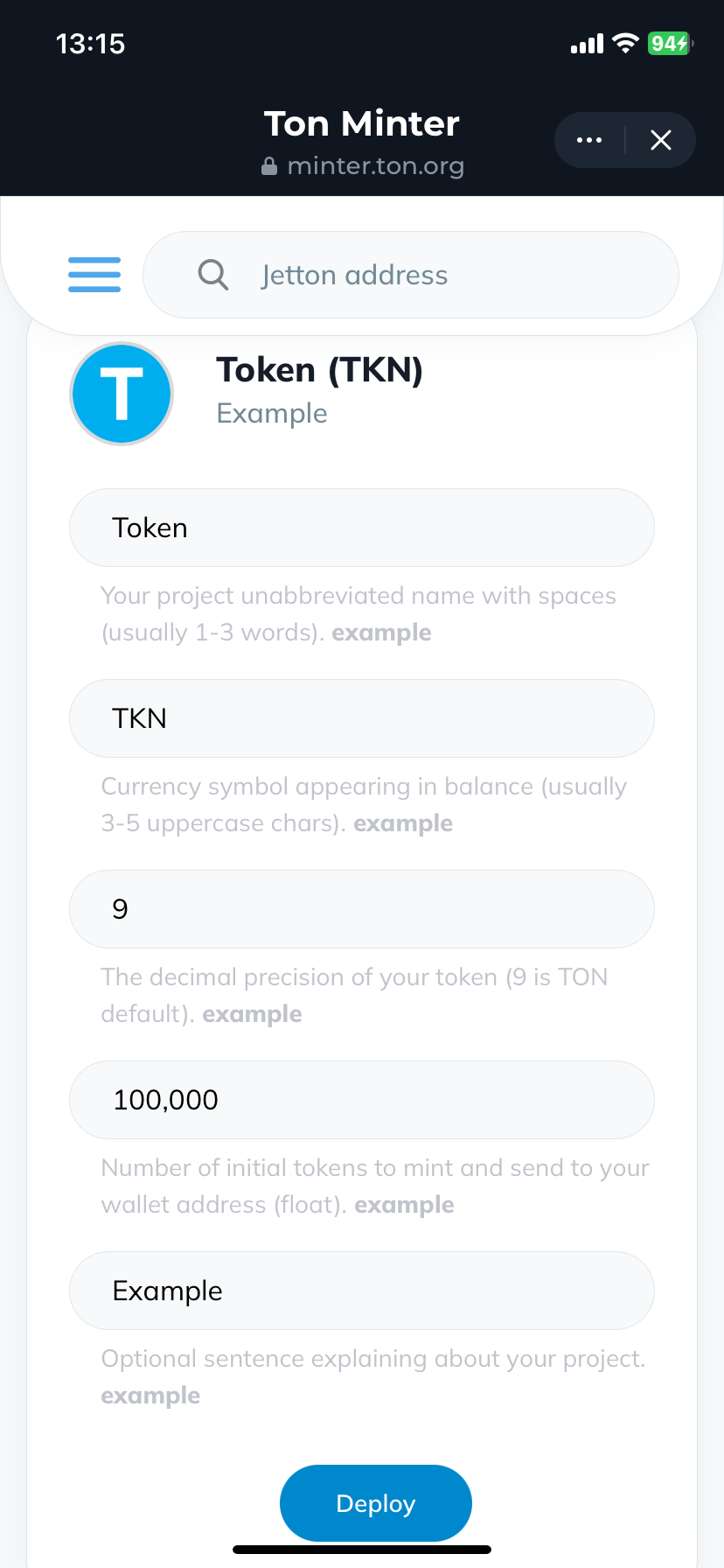Open example link under project name hint
This screenshot has width=724, height=1568.
(x=381, y=633)
